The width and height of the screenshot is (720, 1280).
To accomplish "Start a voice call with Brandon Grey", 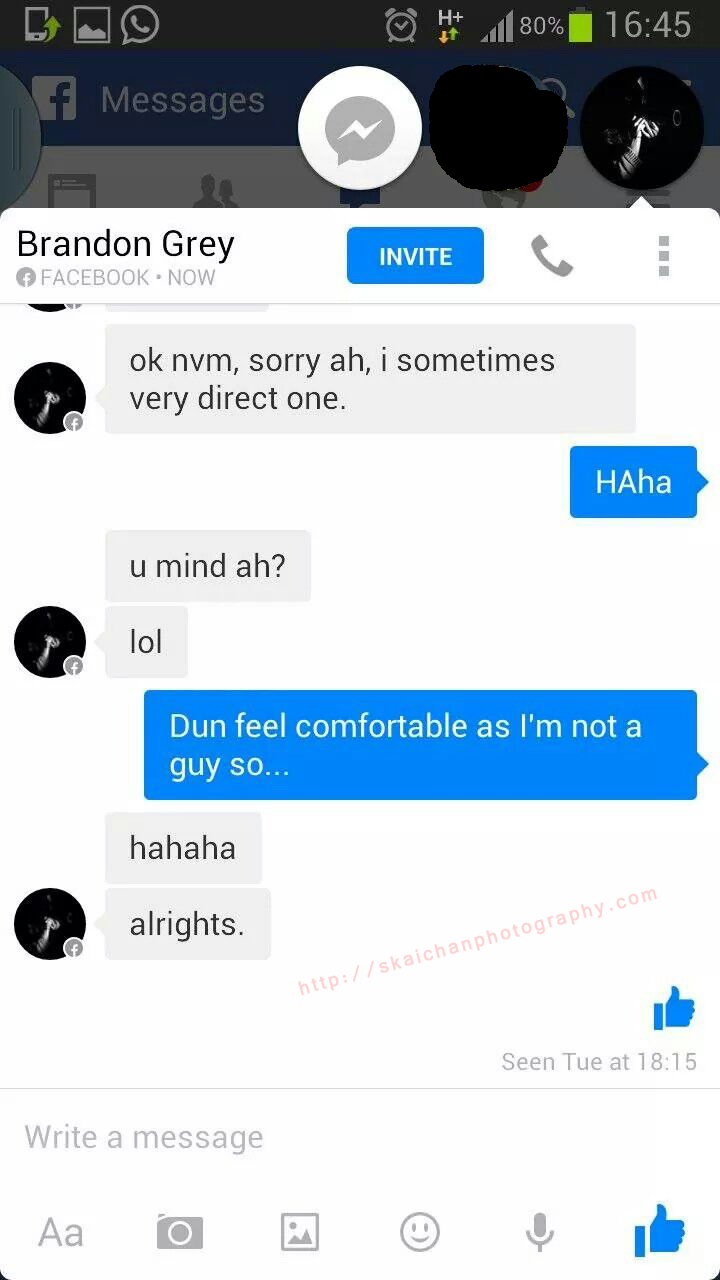I will coord(551,256).
